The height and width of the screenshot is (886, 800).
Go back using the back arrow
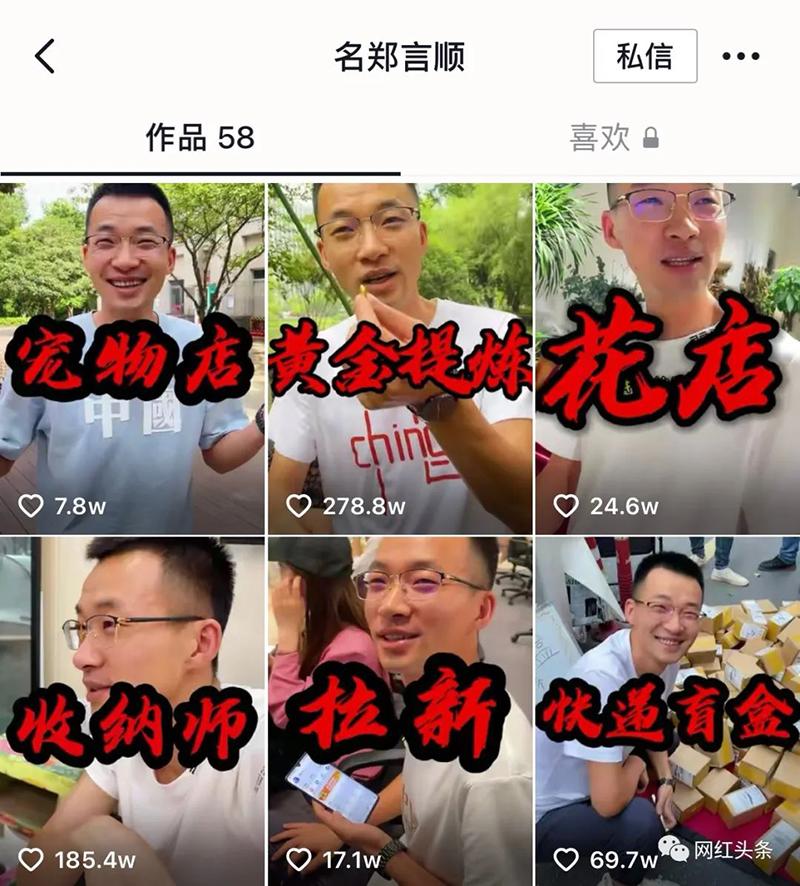tap(45, 56)
